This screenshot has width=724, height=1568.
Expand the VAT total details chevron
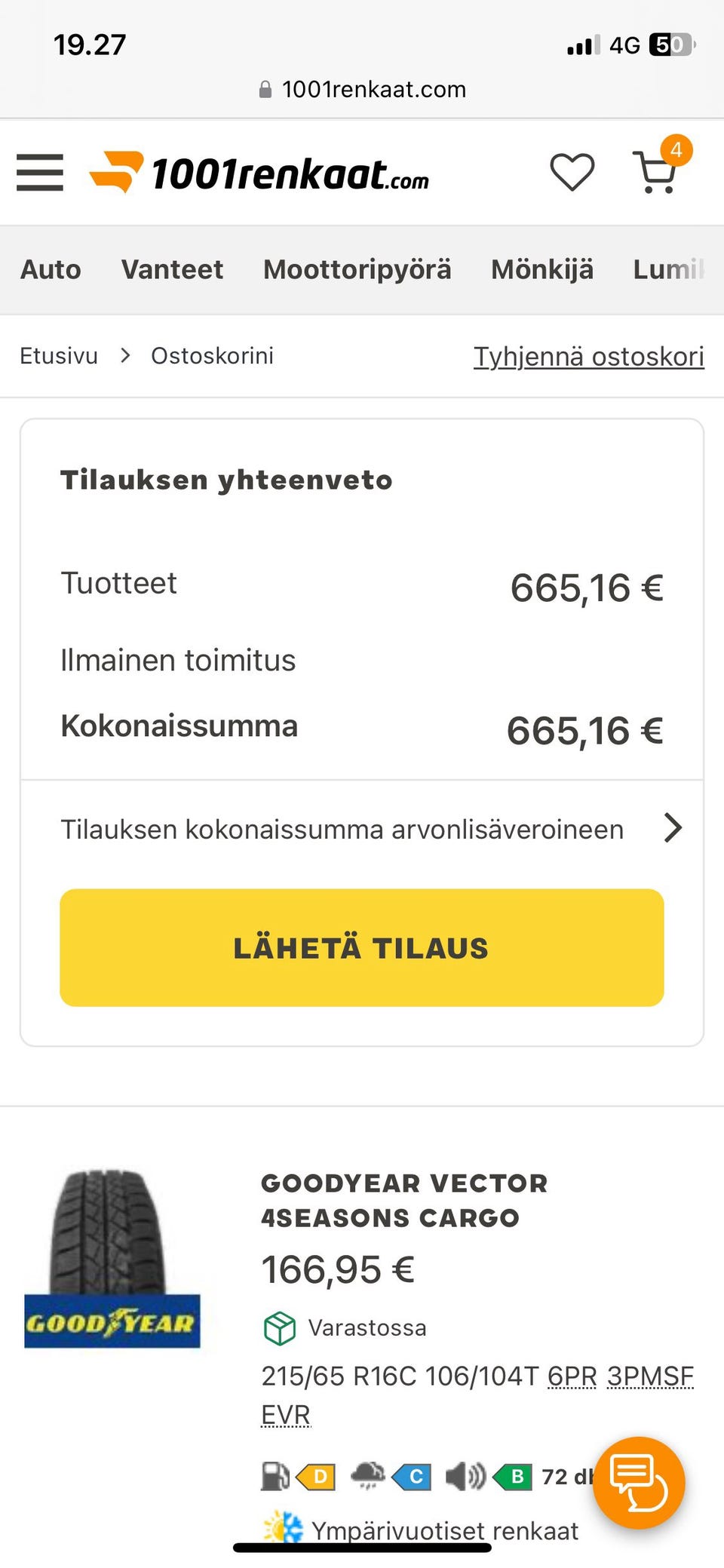click(x=673, y=828)
